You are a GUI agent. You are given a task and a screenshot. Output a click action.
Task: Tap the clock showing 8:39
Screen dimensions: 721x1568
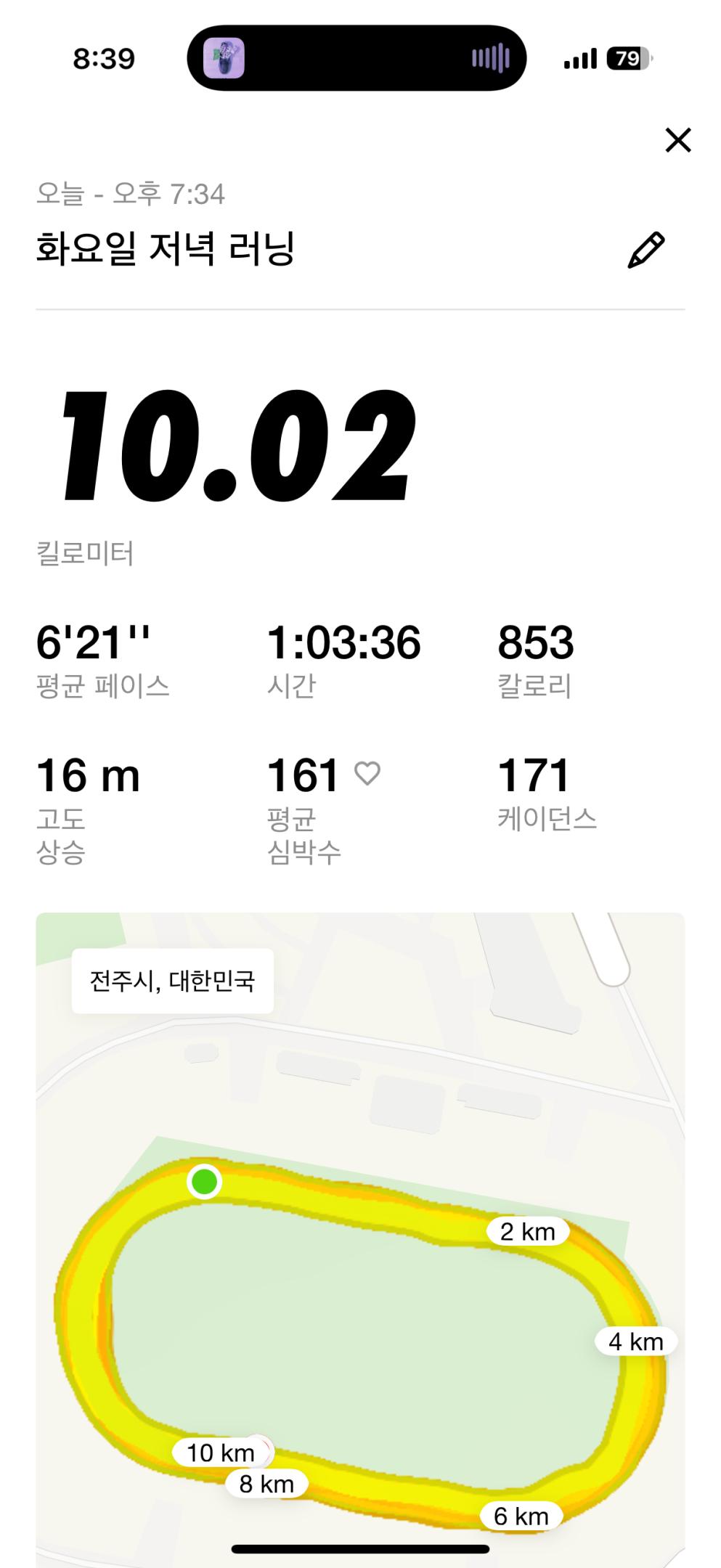[x=104, y=58]
